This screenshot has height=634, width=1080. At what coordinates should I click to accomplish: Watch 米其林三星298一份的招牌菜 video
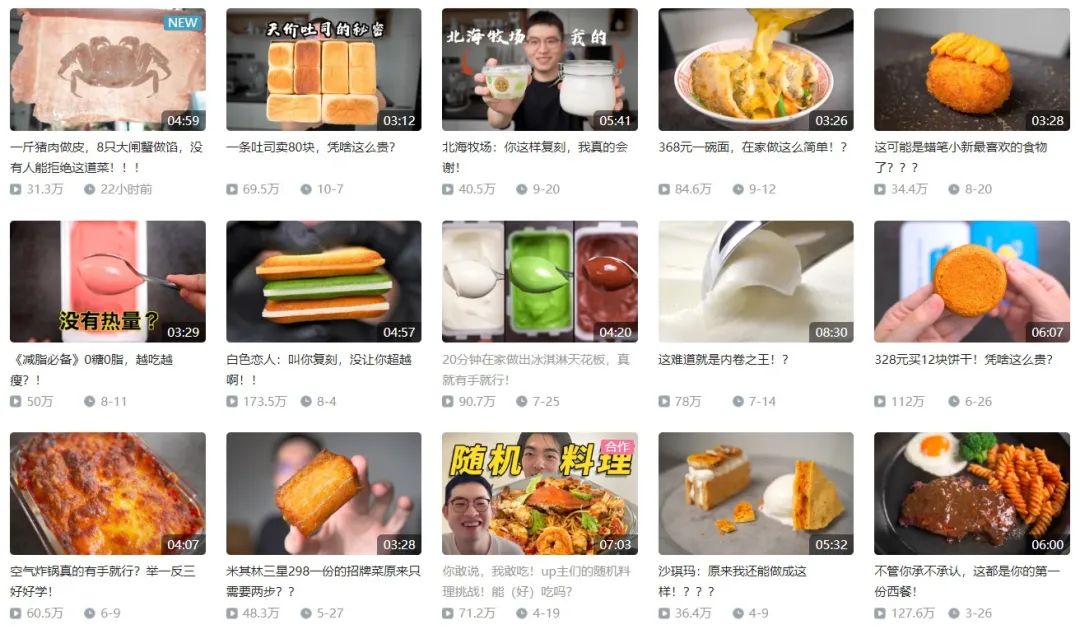tap(323, 493)
